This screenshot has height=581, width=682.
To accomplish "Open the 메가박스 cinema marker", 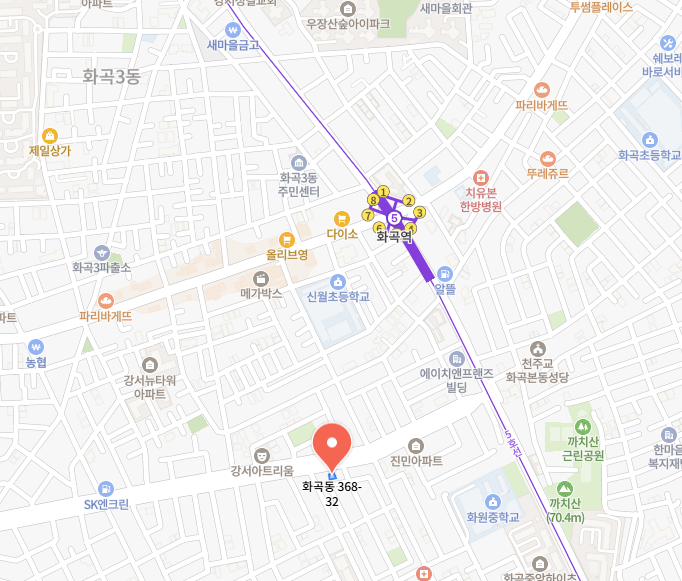I will [261, 277].
